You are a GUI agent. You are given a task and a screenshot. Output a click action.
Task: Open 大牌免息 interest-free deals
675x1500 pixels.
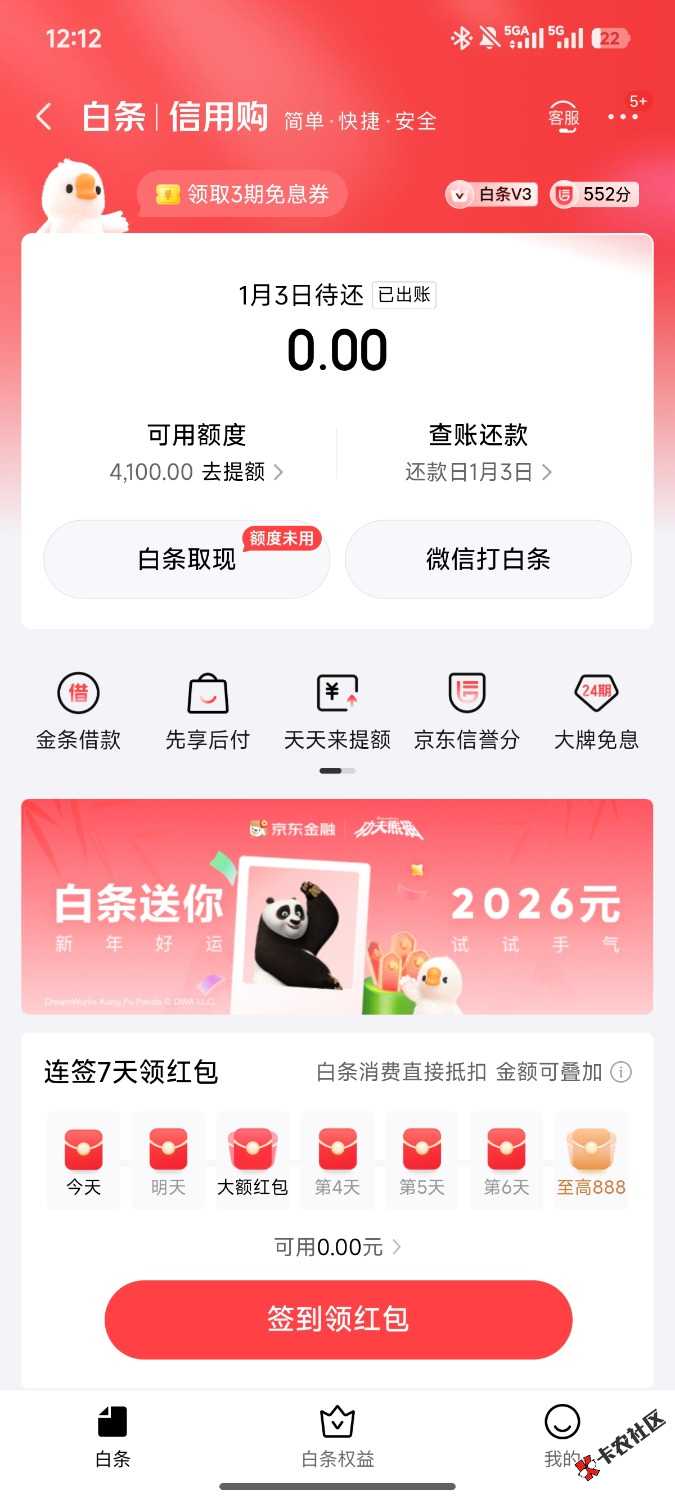click(x=596, y=712)
